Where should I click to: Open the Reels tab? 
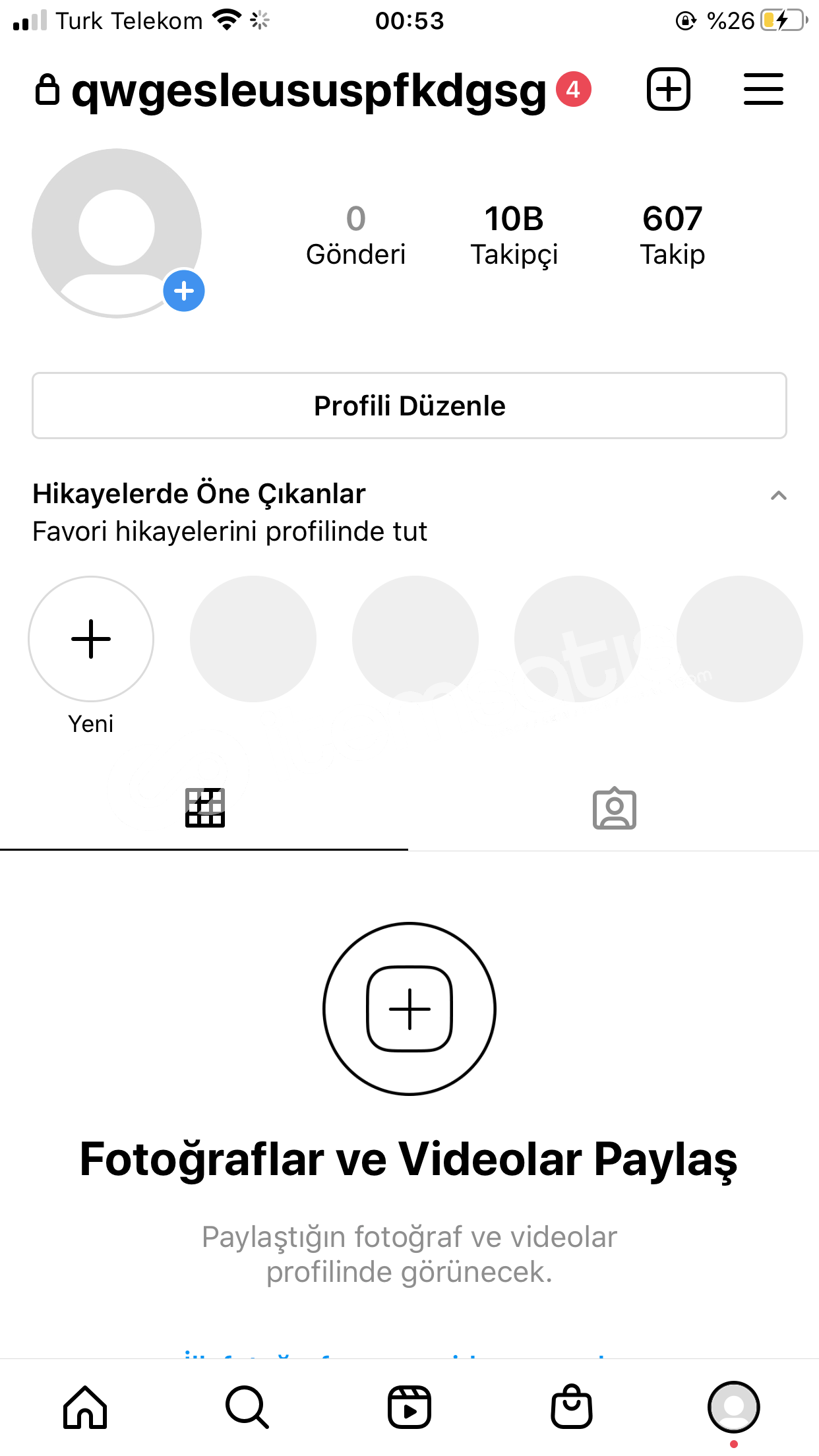409,1407
